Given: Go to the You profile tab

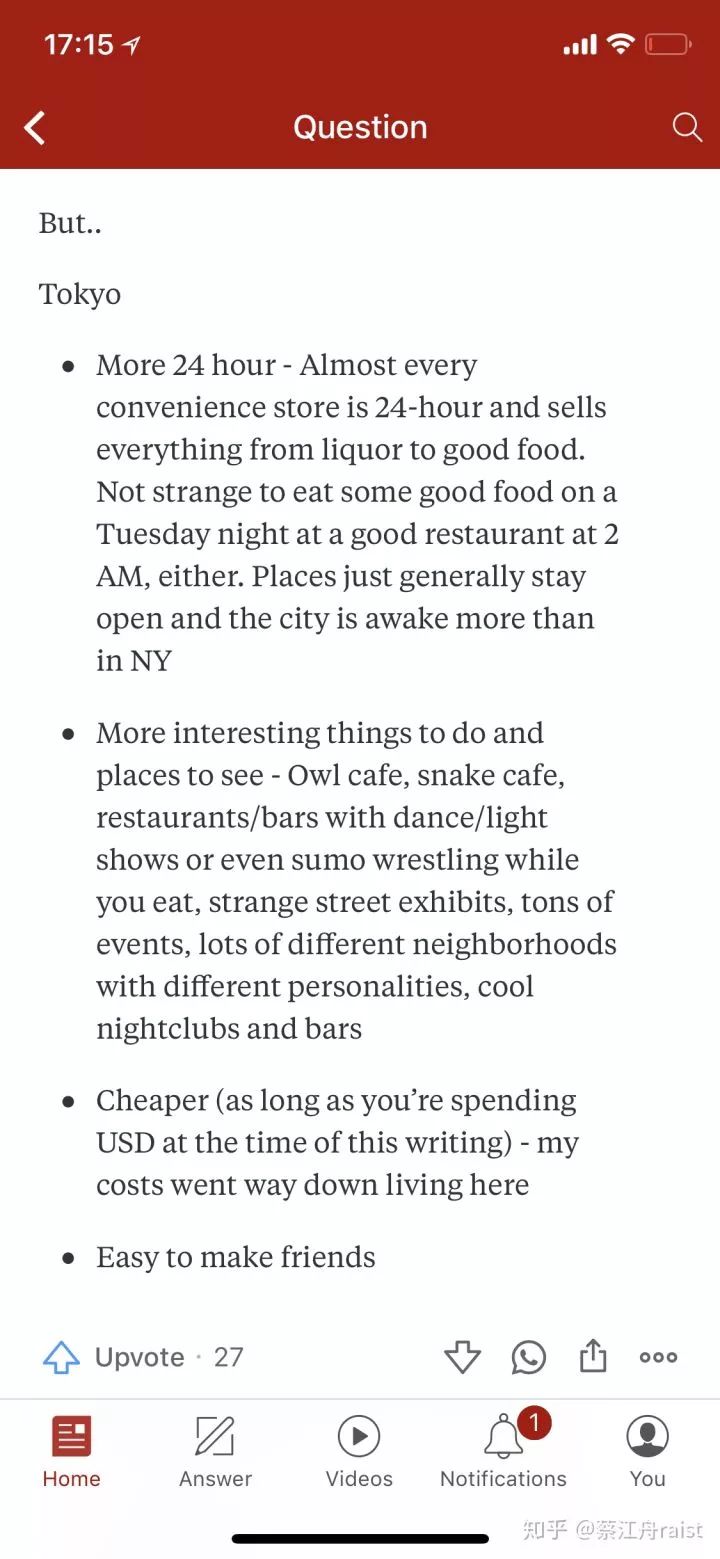Looking at the screenshot, I should [x=647, y=1452].
